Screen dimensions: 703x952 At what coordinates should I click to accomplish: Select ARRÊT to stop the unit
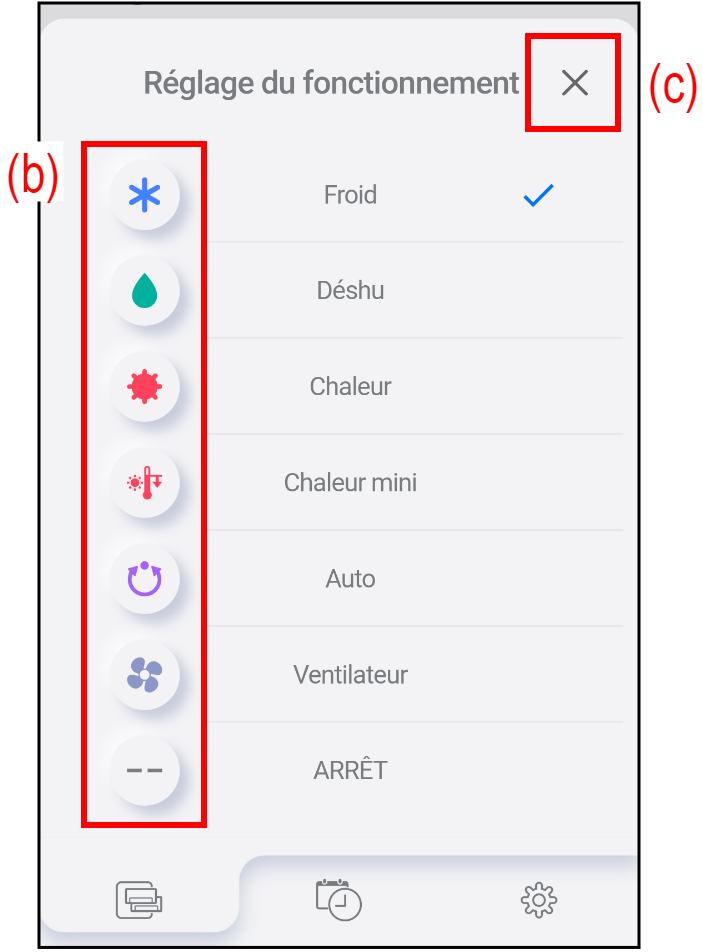tap(350, 771)
